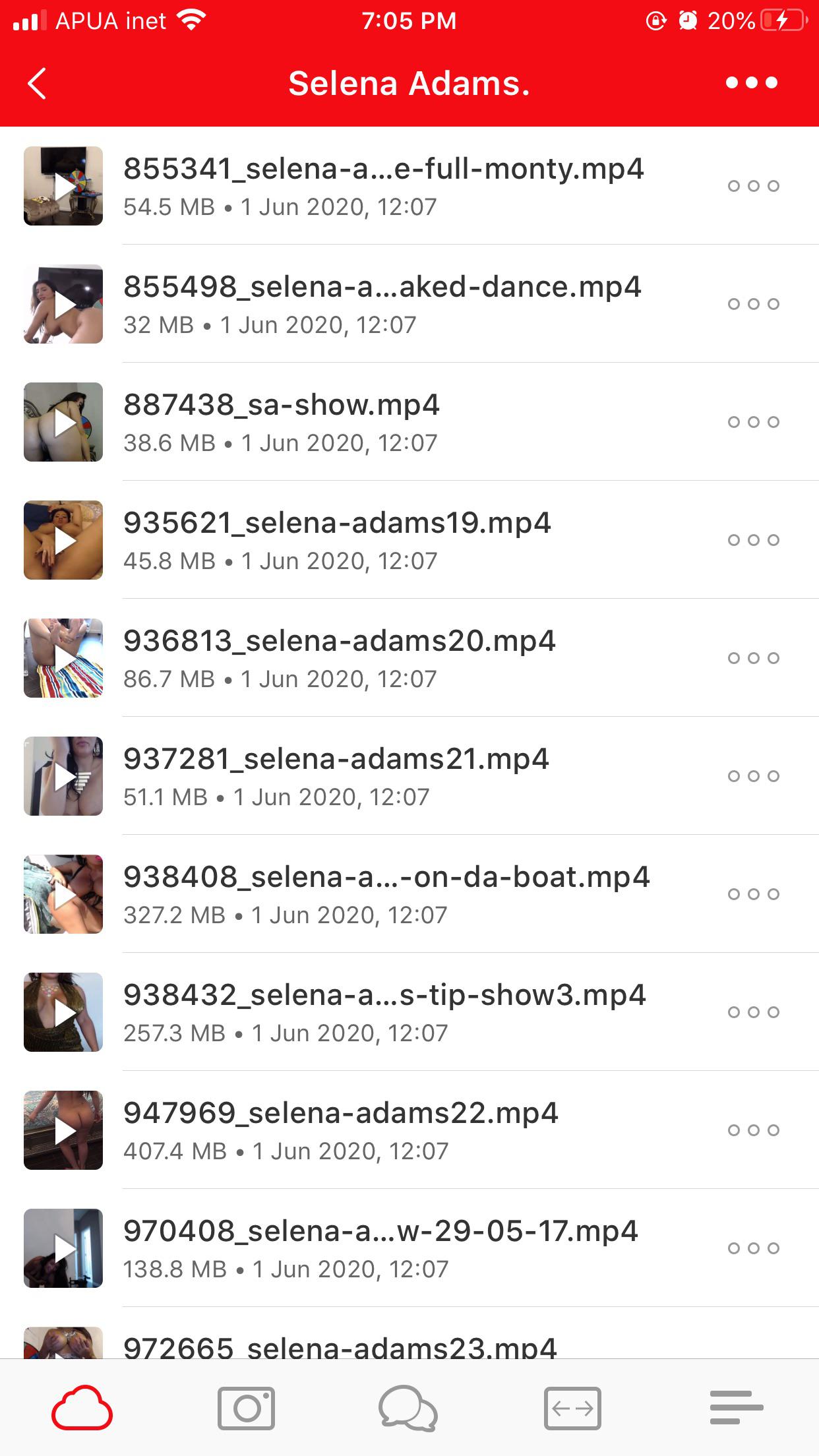The width and height of the screenshot is (819, 1456).
Task: Open the more menu tab
Action: [x=736, y=1409]
